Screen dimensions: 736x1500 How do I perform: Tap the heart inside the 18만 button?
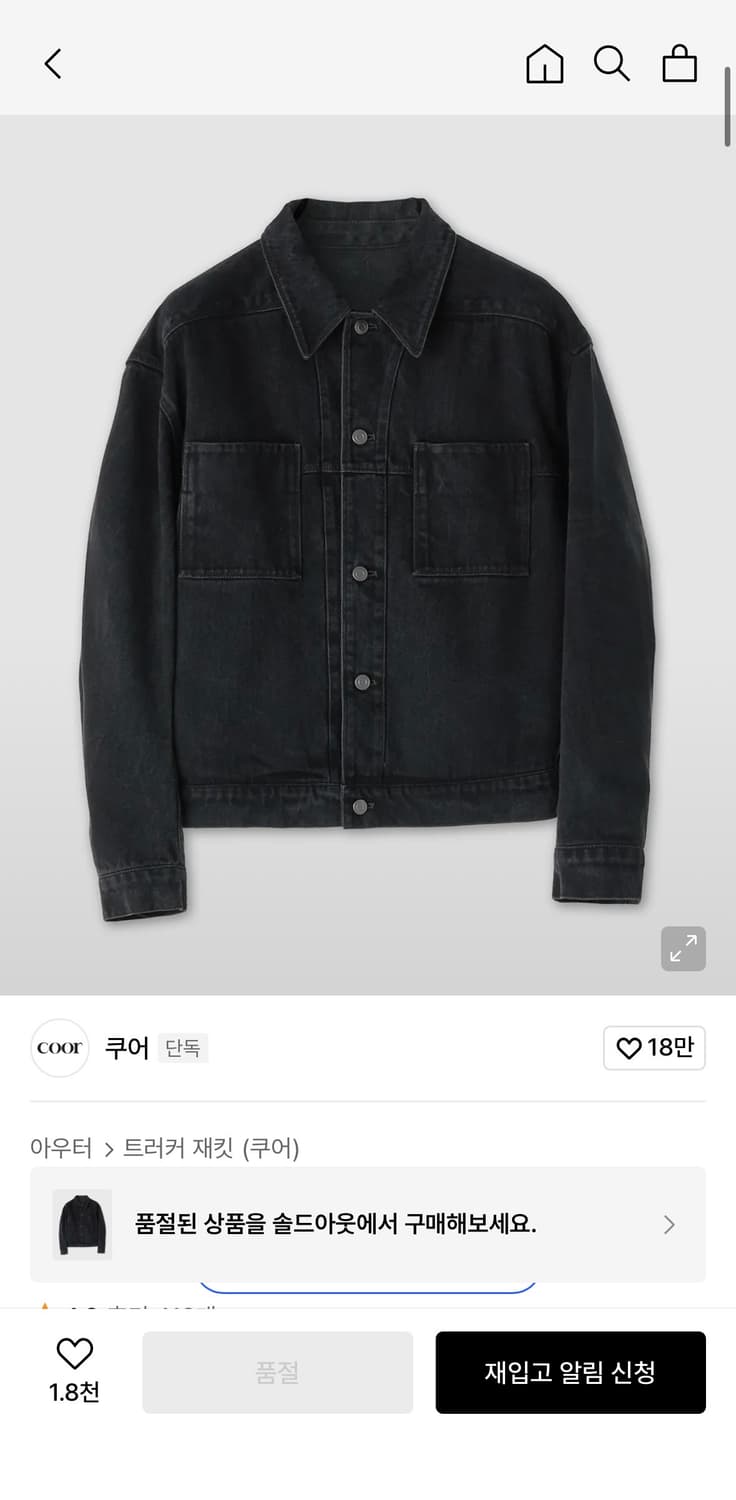(629, 1048)
